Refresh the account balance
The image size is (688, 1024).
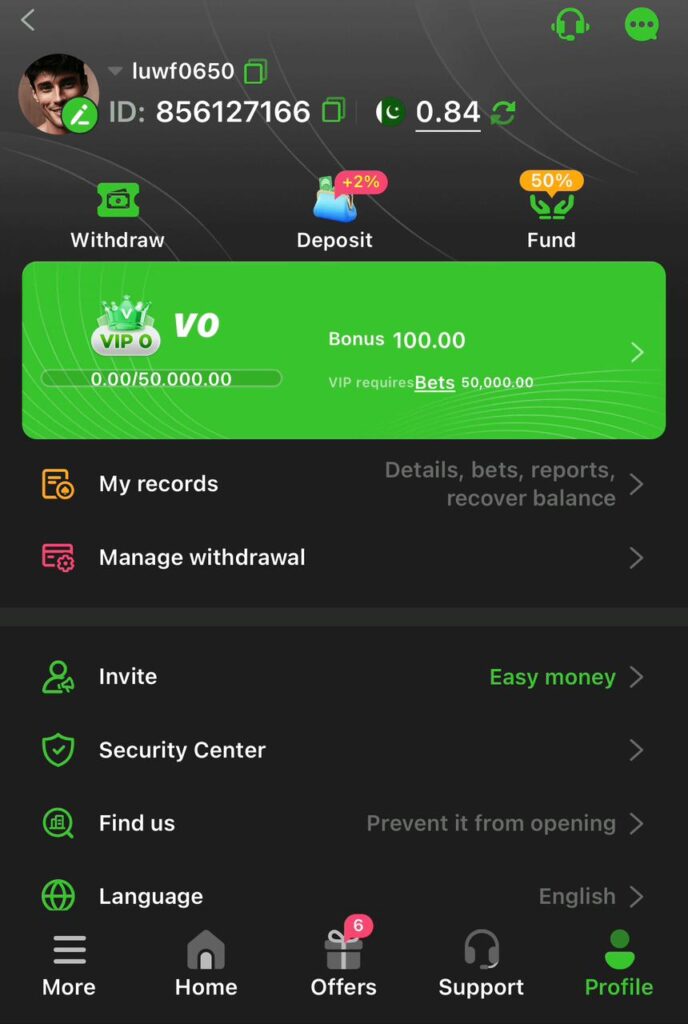pyautogui.click(x=503, y=113)
